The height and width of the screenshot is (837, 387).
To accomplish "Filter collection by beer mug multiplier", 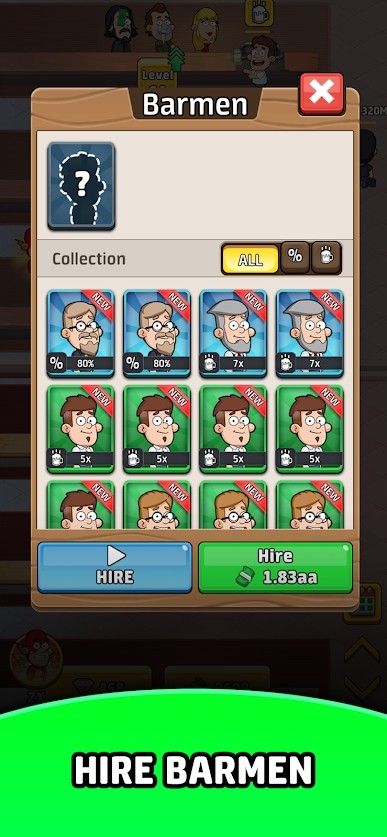I will [x=326, y=257].
